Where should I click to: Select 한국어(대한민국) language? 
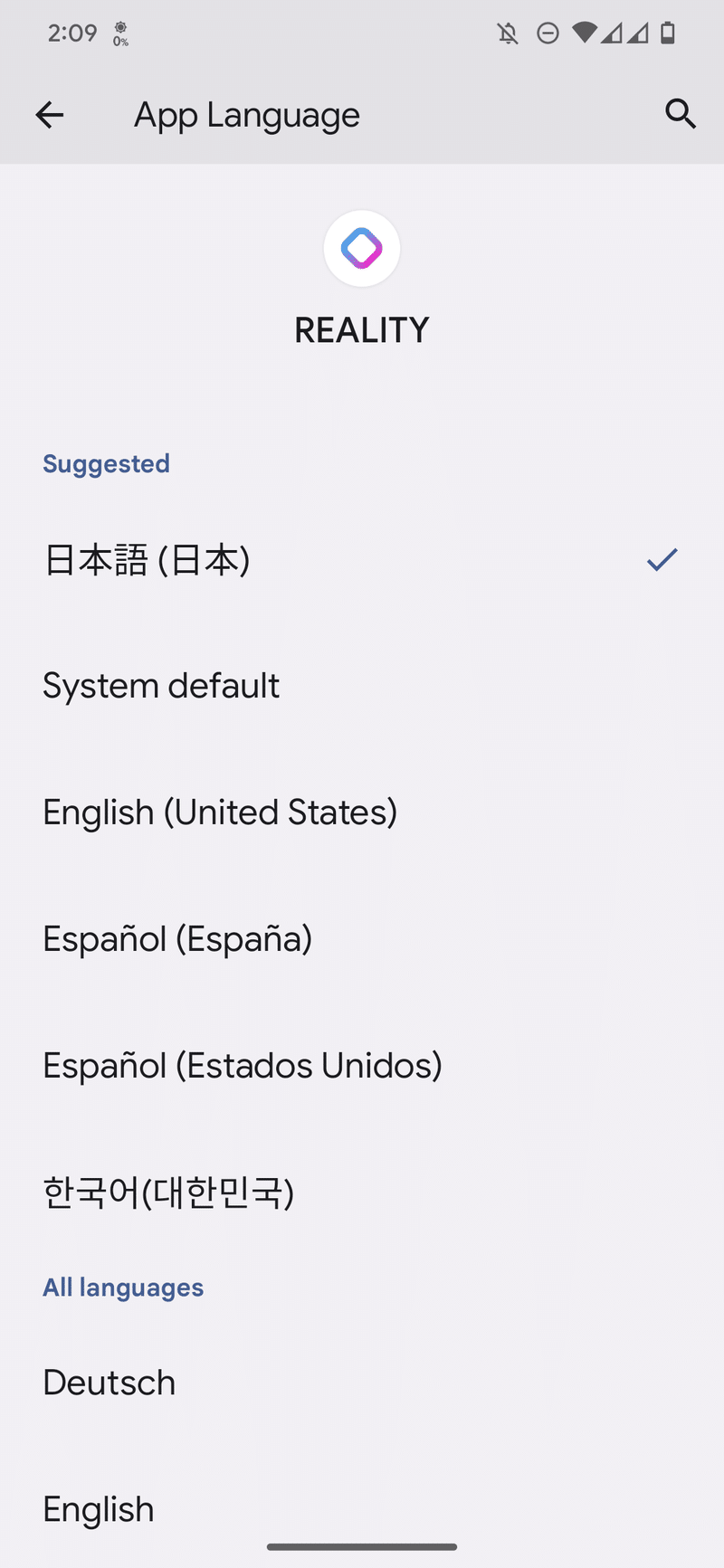tap(362, 1193)
